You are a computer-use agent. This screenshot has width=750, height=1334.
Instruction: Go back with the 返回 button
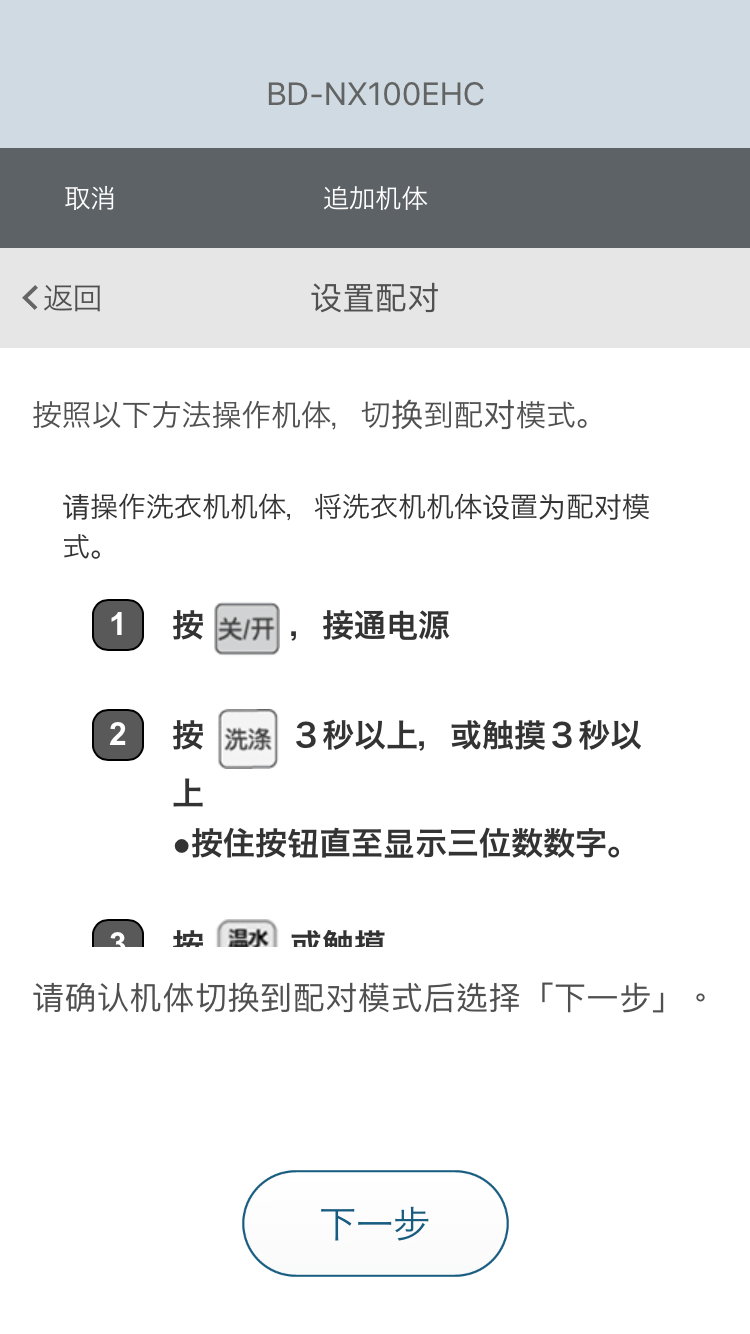[62, 298]
